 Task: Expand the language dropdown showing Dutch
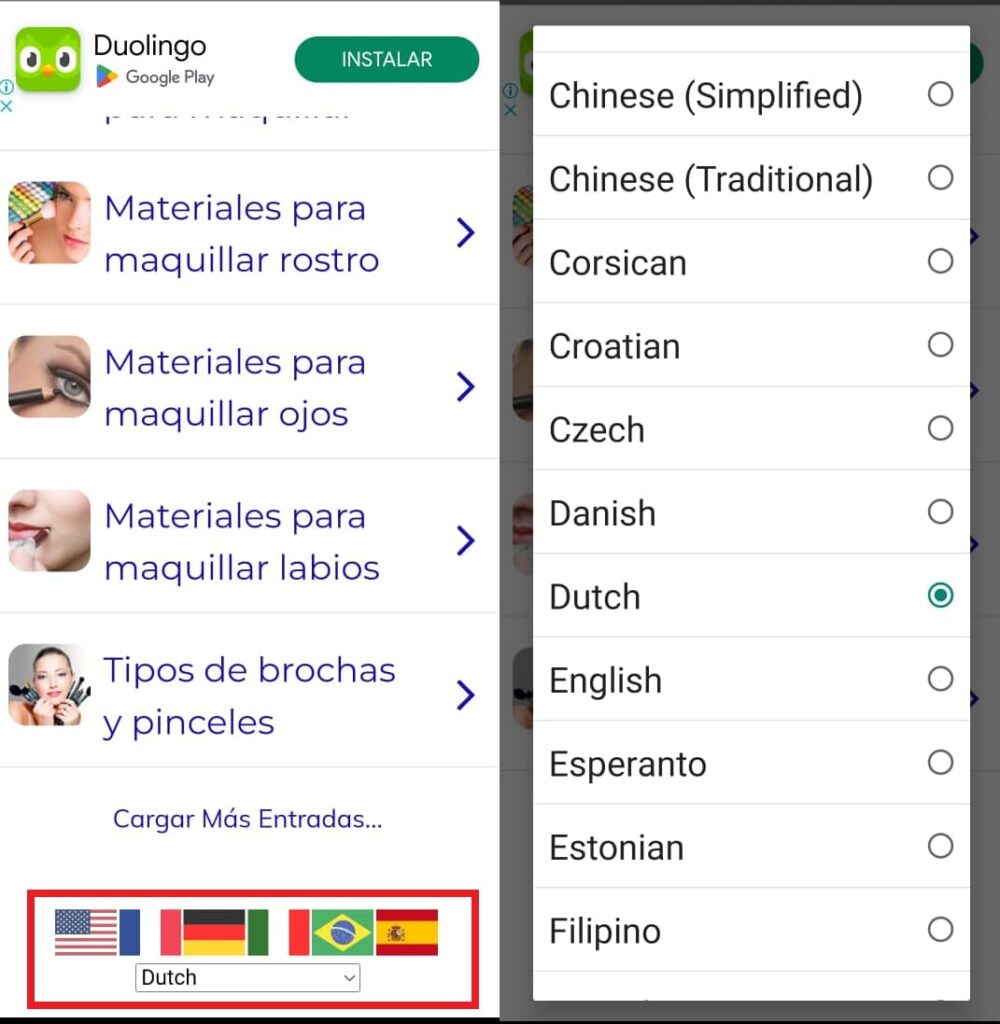click(247, 977)
